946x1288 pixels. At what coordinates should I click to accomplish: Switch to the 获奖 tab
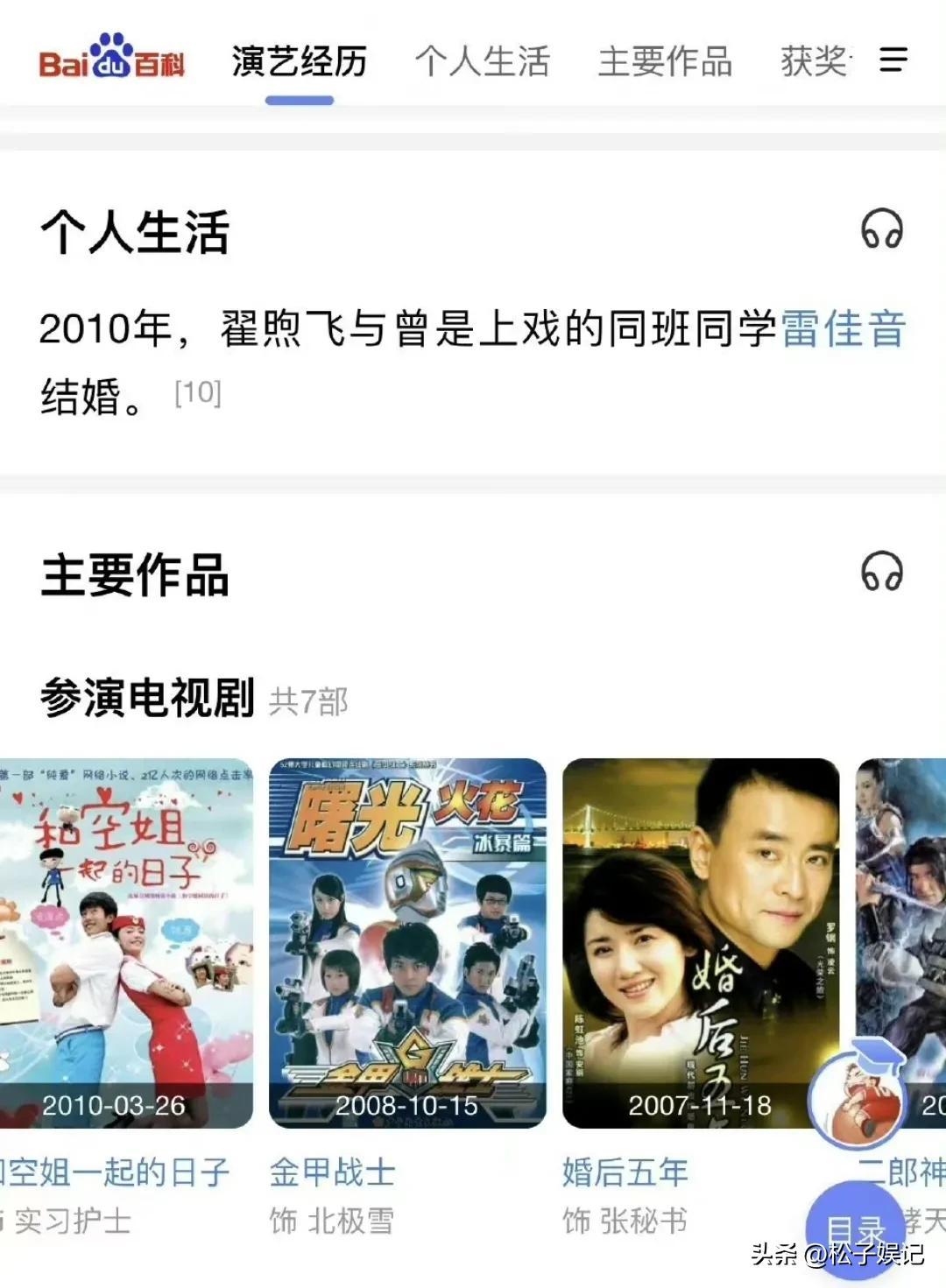point(815,62)
